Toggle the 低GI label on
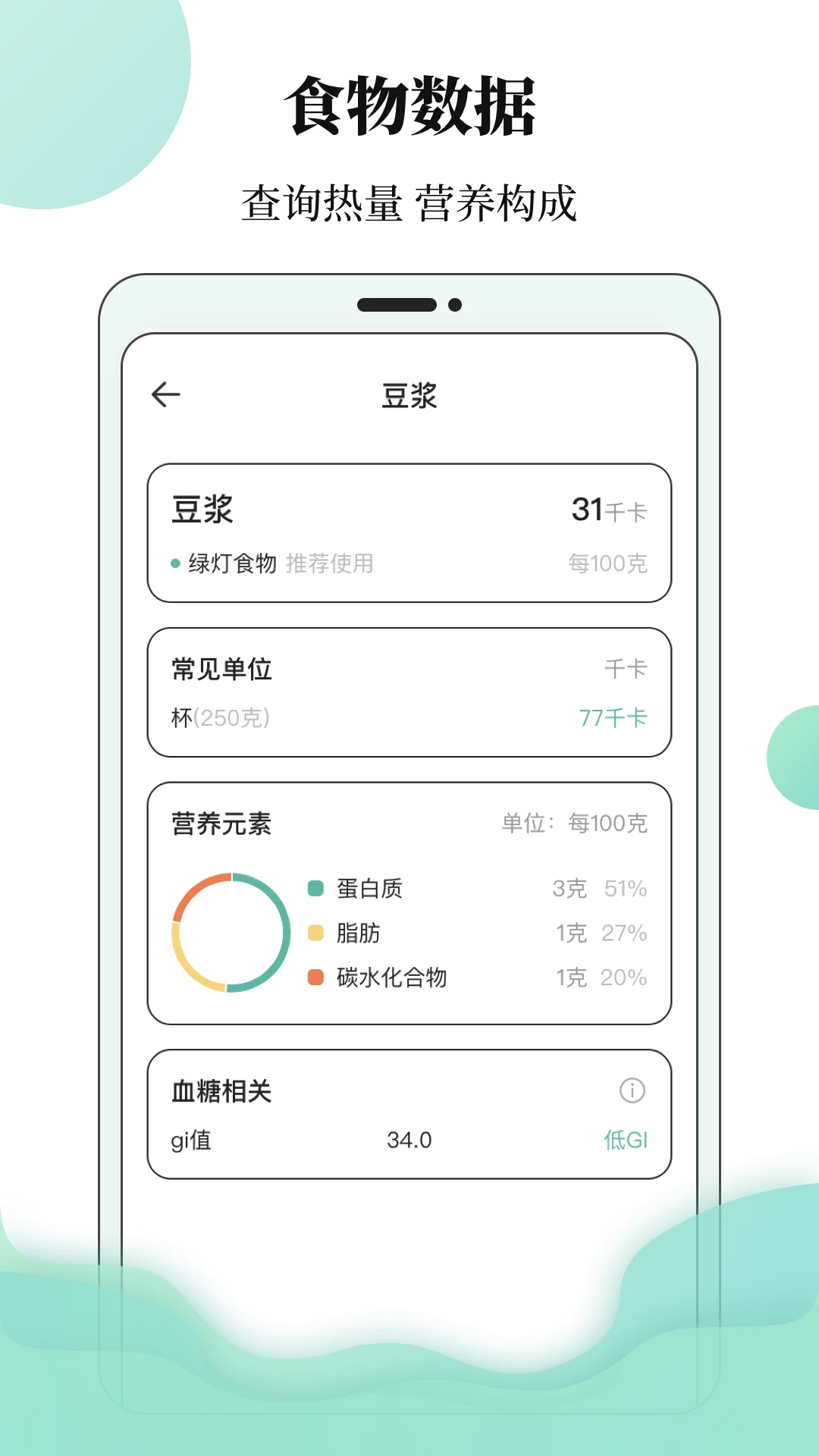The height and width of the screenshot is (1456, 819). (x=627, y=1141)
